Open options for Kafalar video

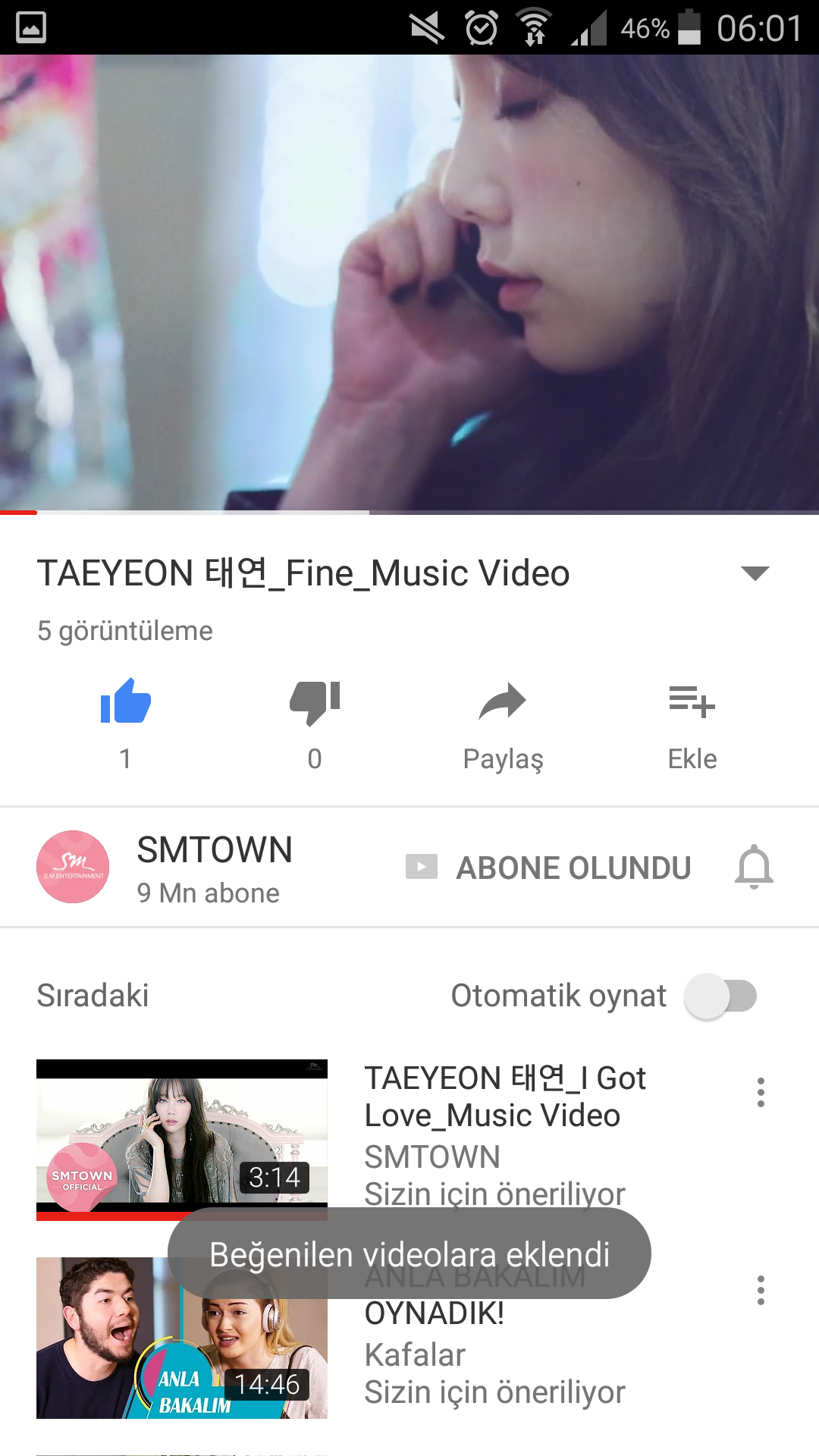coord(761,1290)
